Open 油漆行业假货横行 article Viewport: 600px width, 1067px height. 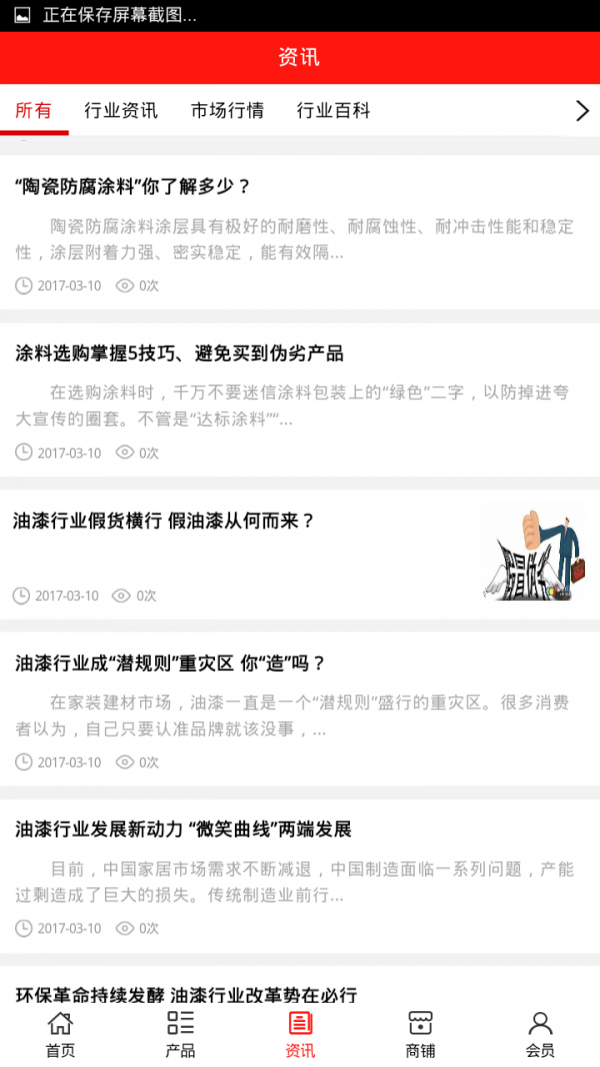point(165,521)
